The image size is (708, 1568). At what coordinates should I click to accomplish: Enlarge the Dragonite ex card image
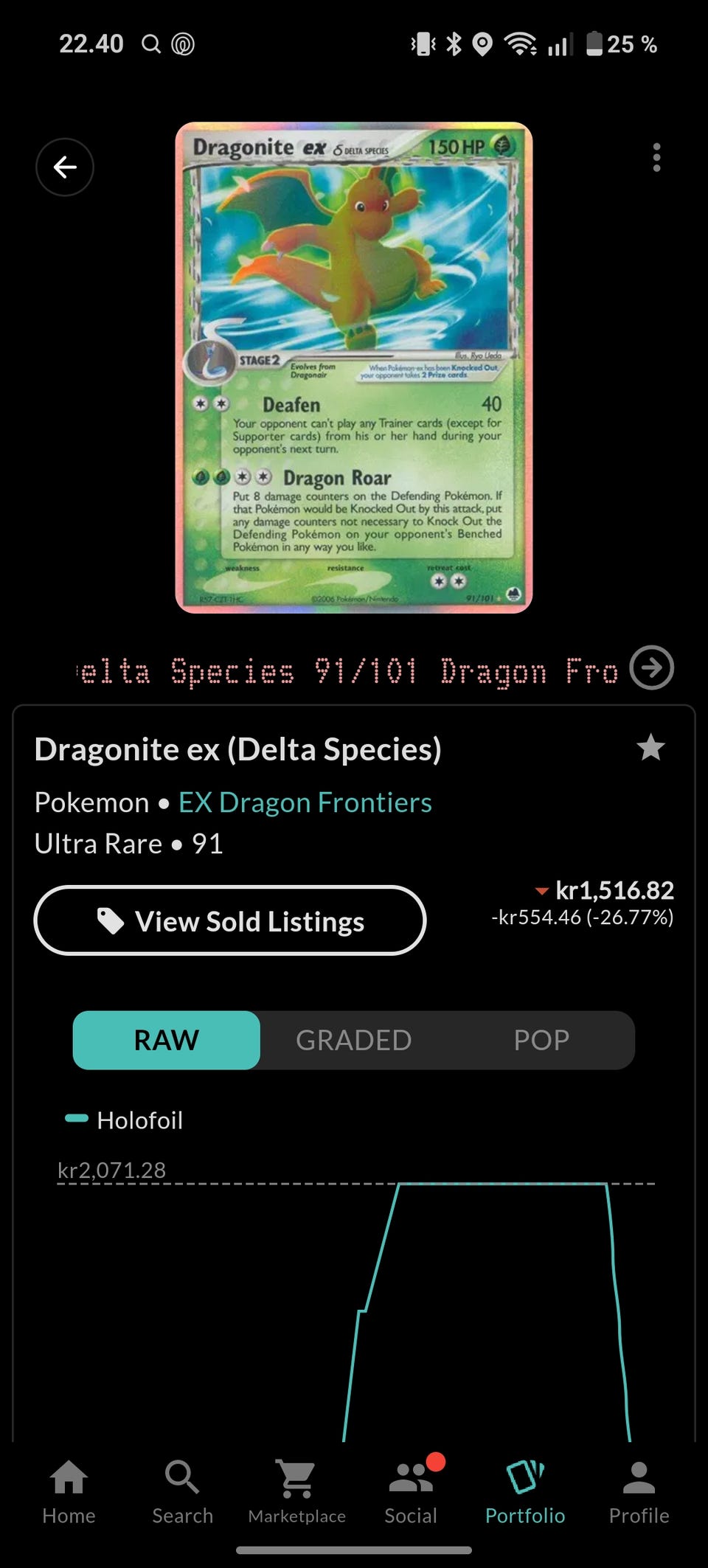point(354,367)
